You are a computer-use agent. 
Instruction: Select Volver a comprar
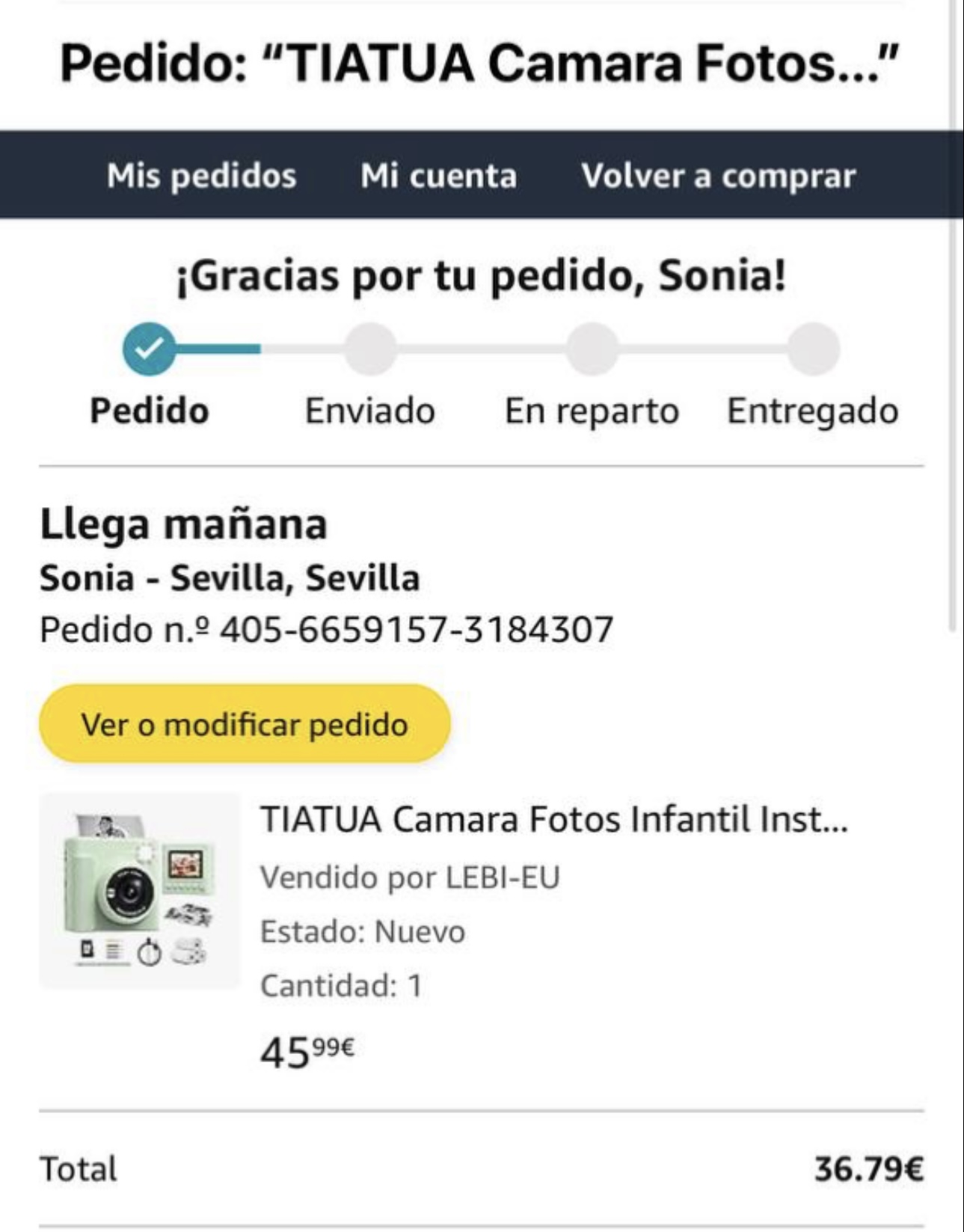718,176
